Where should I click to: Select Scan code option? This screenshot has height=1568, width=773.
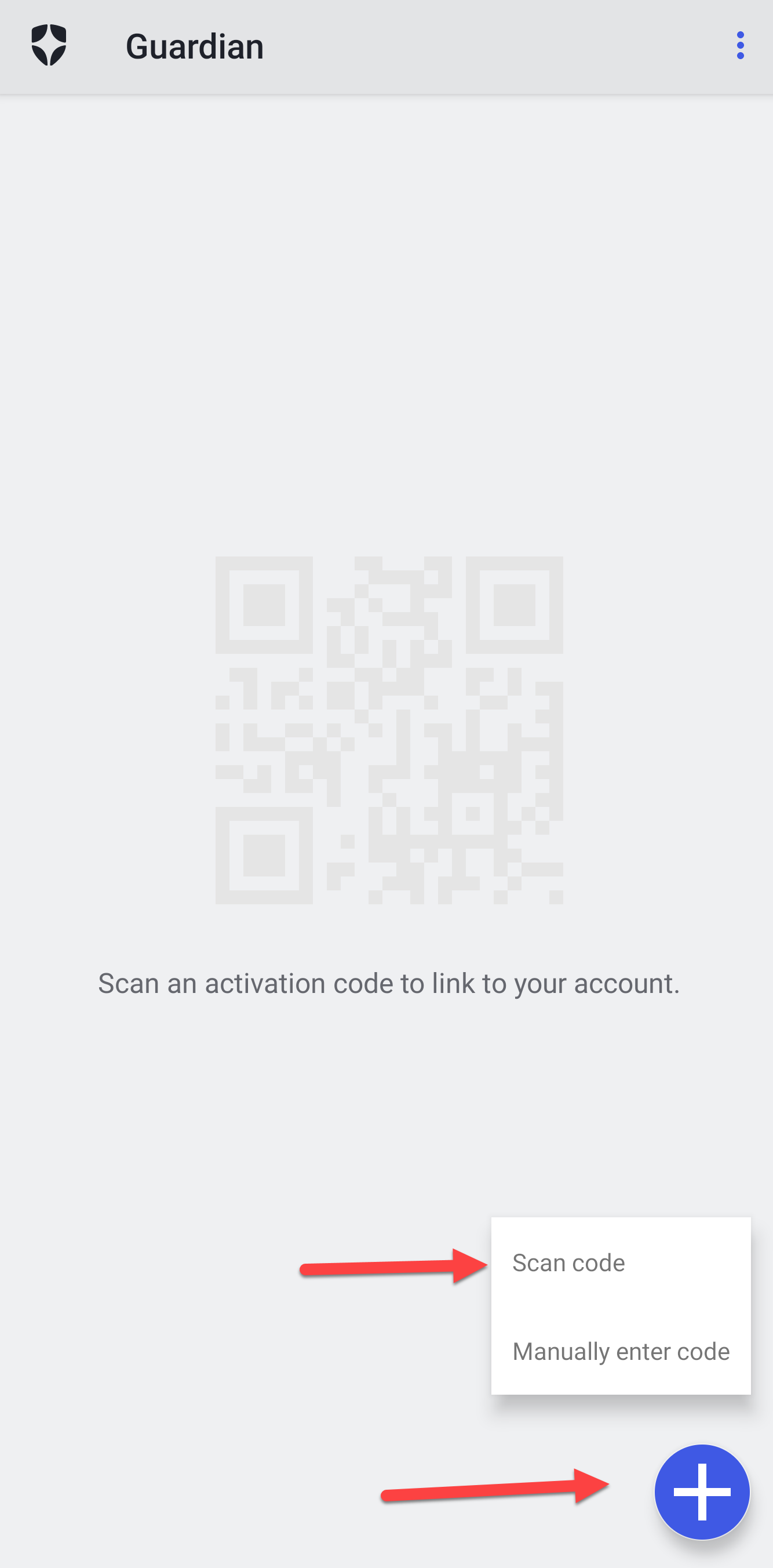pos(568,1263)
